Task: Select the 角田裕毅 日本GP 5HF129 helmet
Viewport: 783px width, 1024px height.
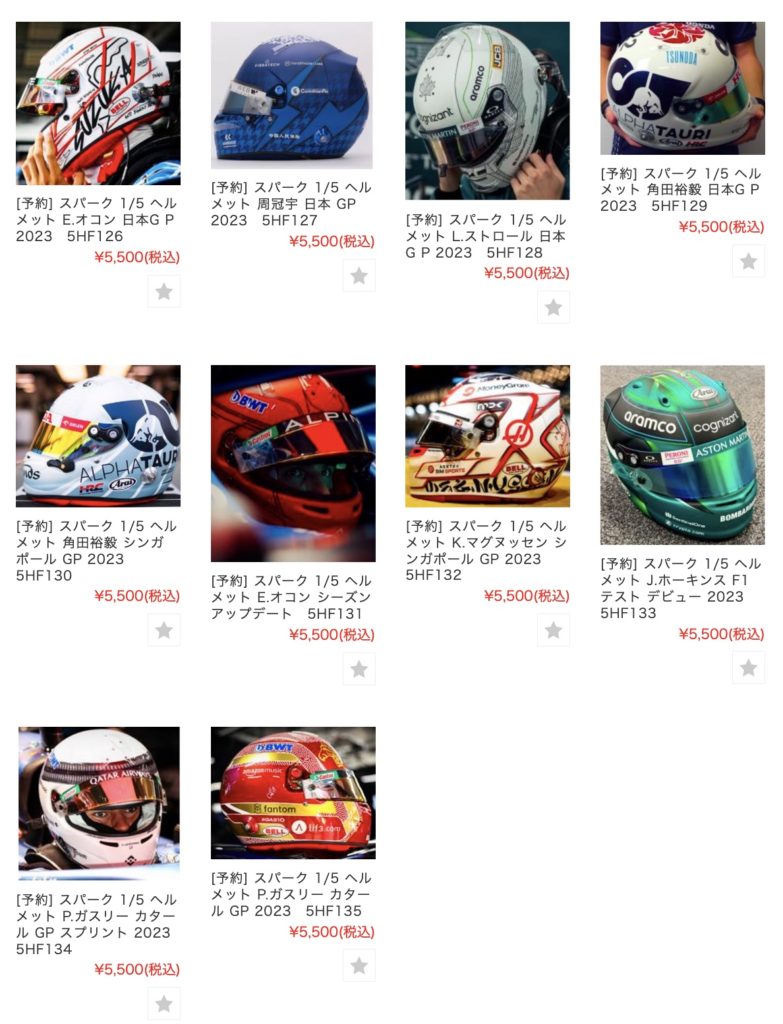Action: (682, 88)
